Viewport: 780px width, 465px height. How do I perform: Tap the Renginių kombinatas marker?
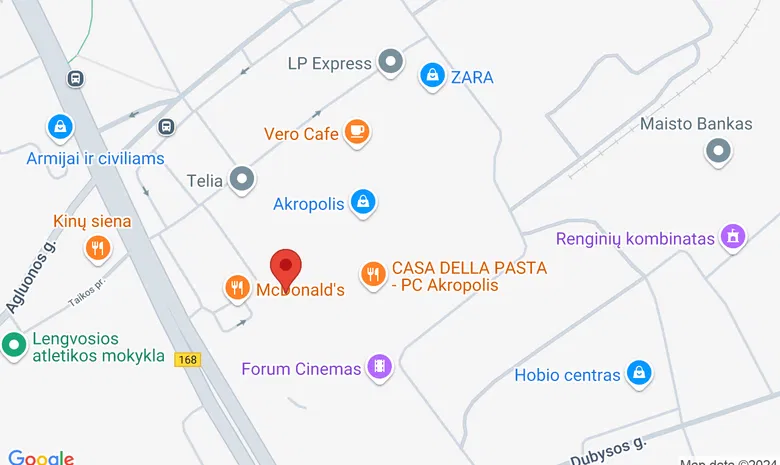(x=734, y=237)
